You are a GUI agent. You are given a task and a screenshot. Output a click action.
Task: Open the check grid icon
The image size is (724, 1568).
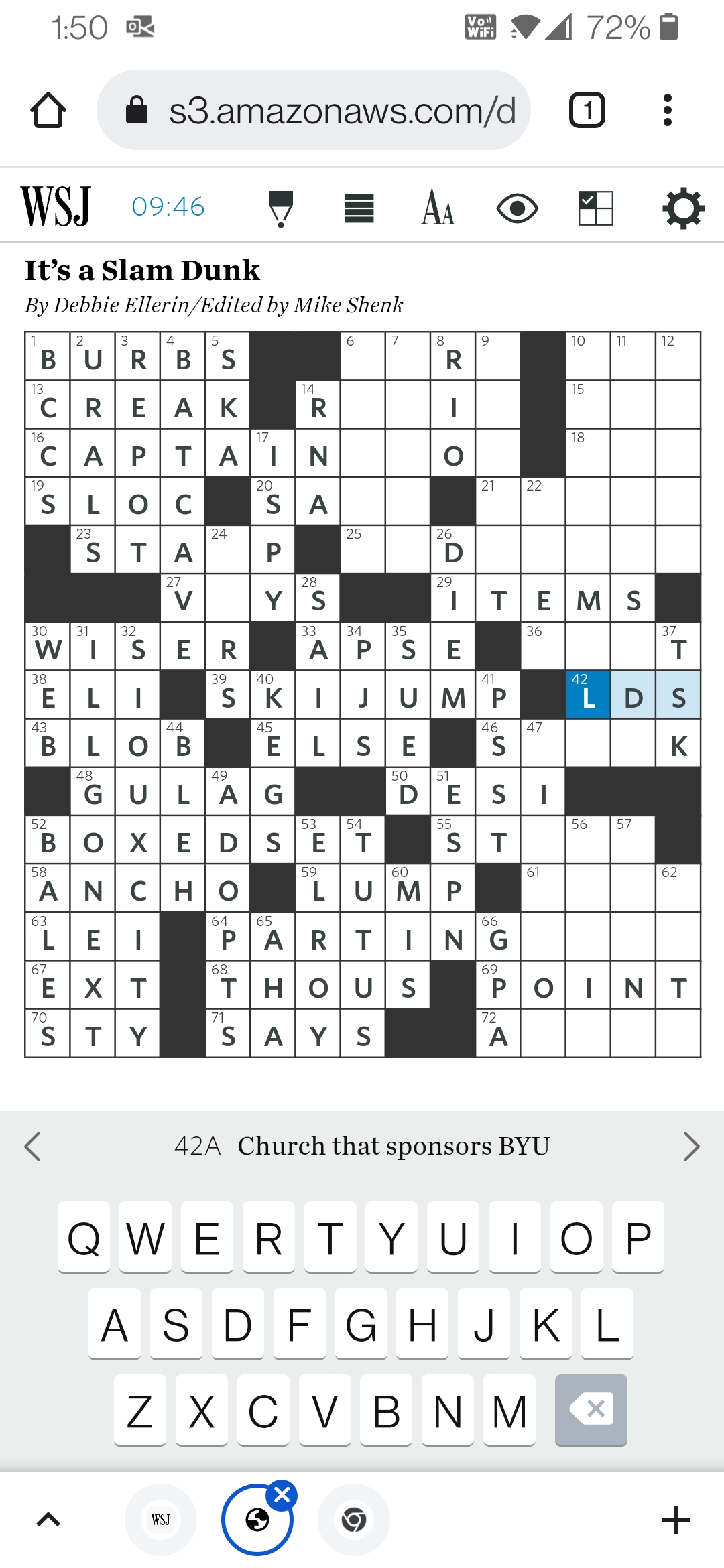coord(595,208)
